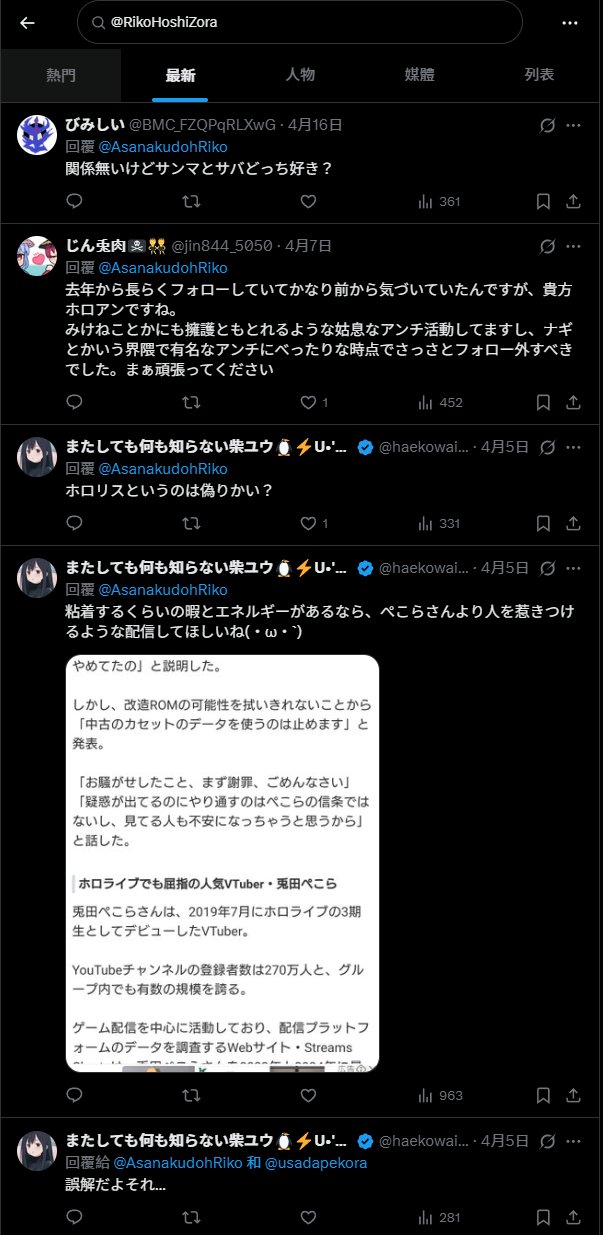Switch to the 列表 tab
Viewport: 603px width, 1235px height.
pyautogui.click(x=539, y=75)
